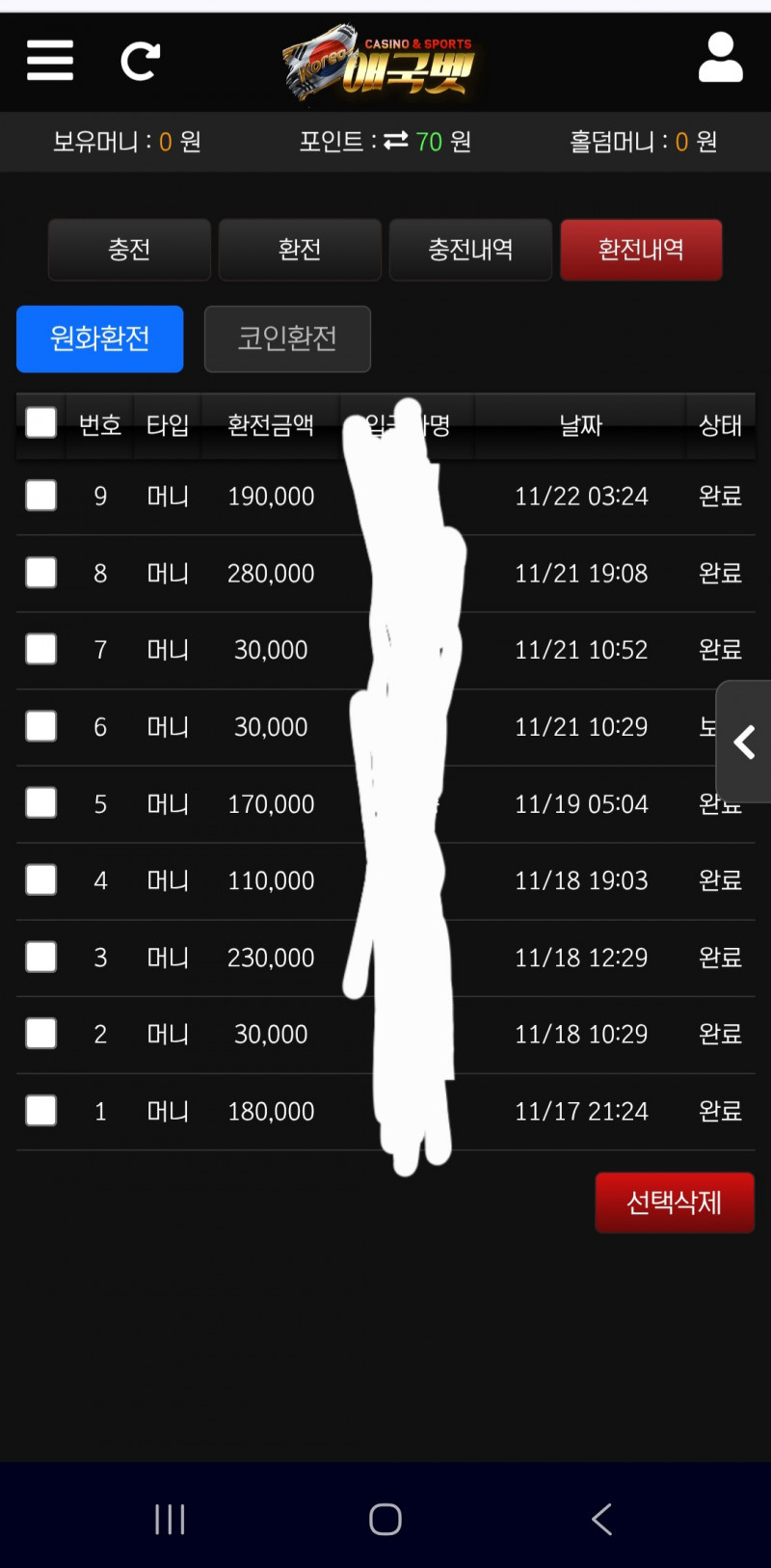Show 원화환전 records

[100, 338]
